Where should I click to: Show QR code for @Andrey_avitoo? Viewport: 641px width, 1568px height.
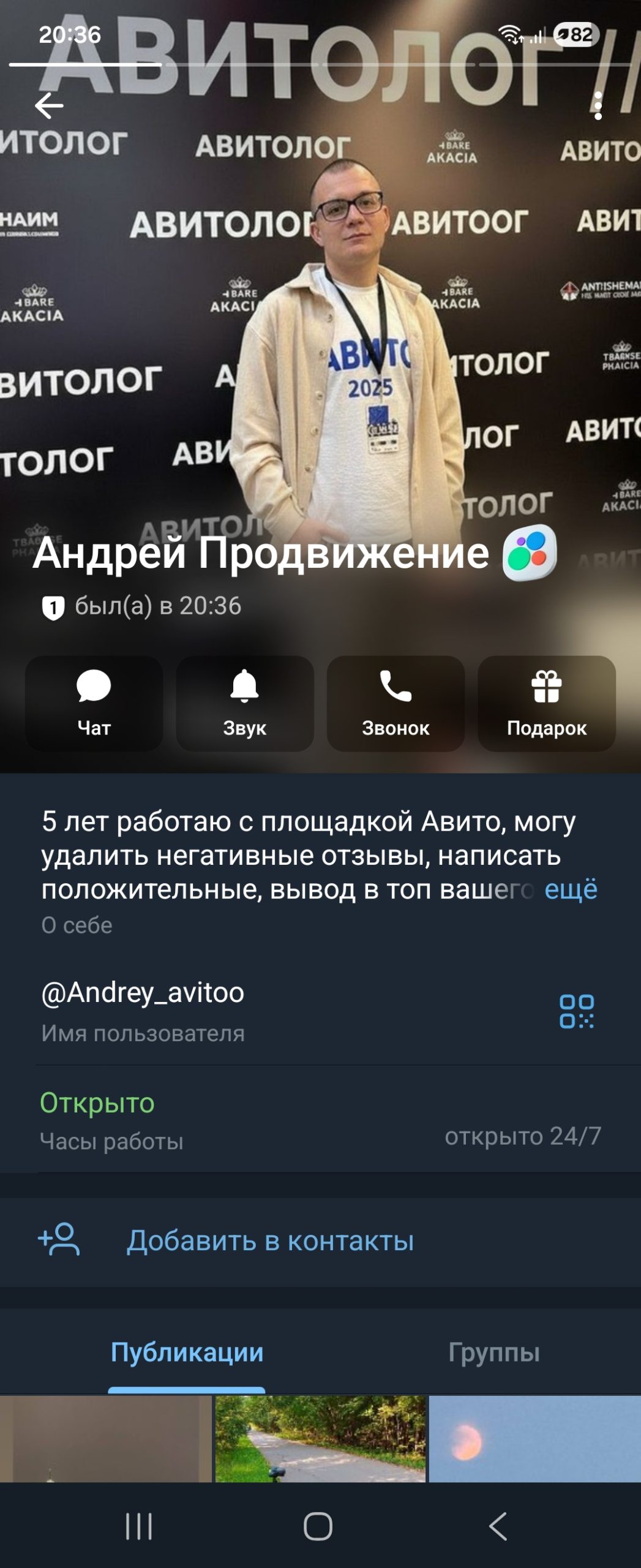coord(576,1011)
